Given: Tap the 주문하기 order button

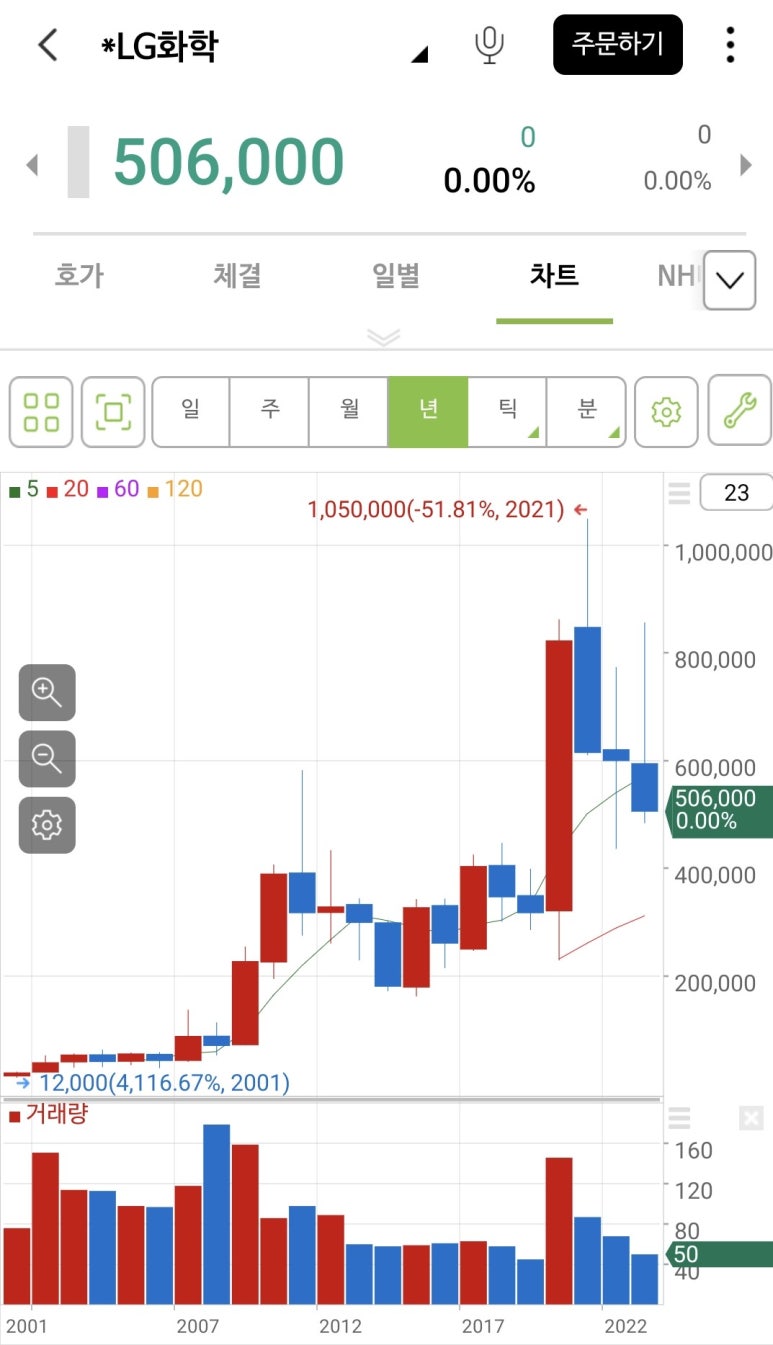Looking at the screenshot, I should pyautogui.click(x=617, y=44).
